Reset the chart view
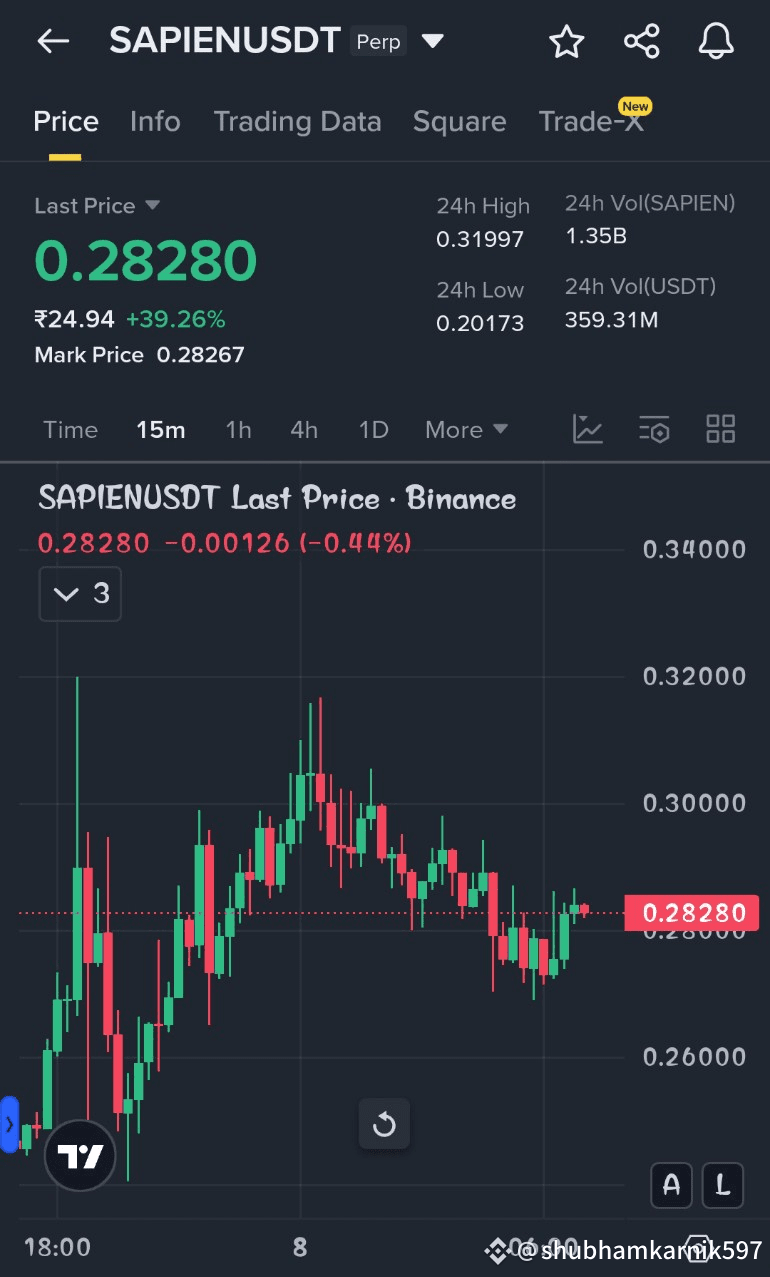This screenshot has width=770, height=1277. (384, 1125)
